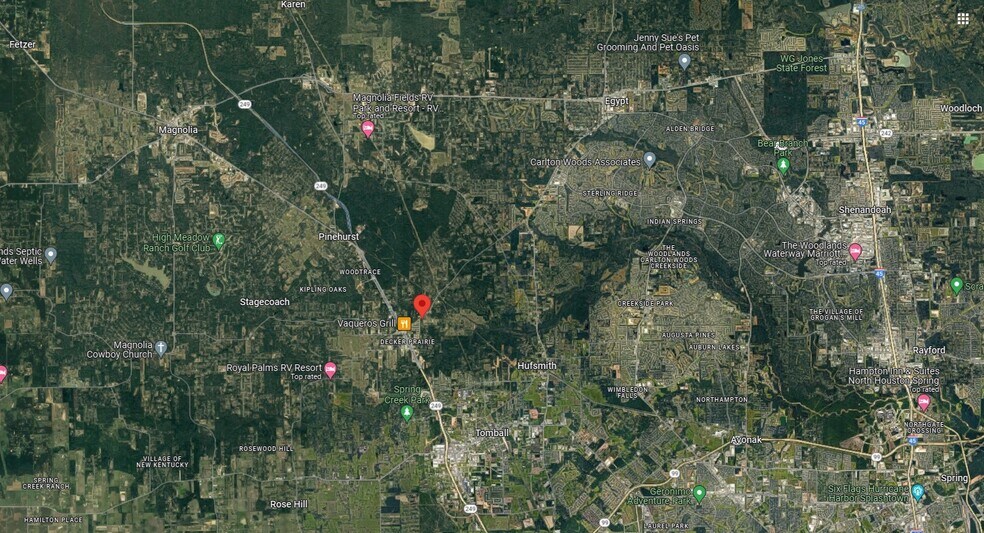Open Geronimo Adventure Park marker
984x533 pixels.
click(699, 493)
